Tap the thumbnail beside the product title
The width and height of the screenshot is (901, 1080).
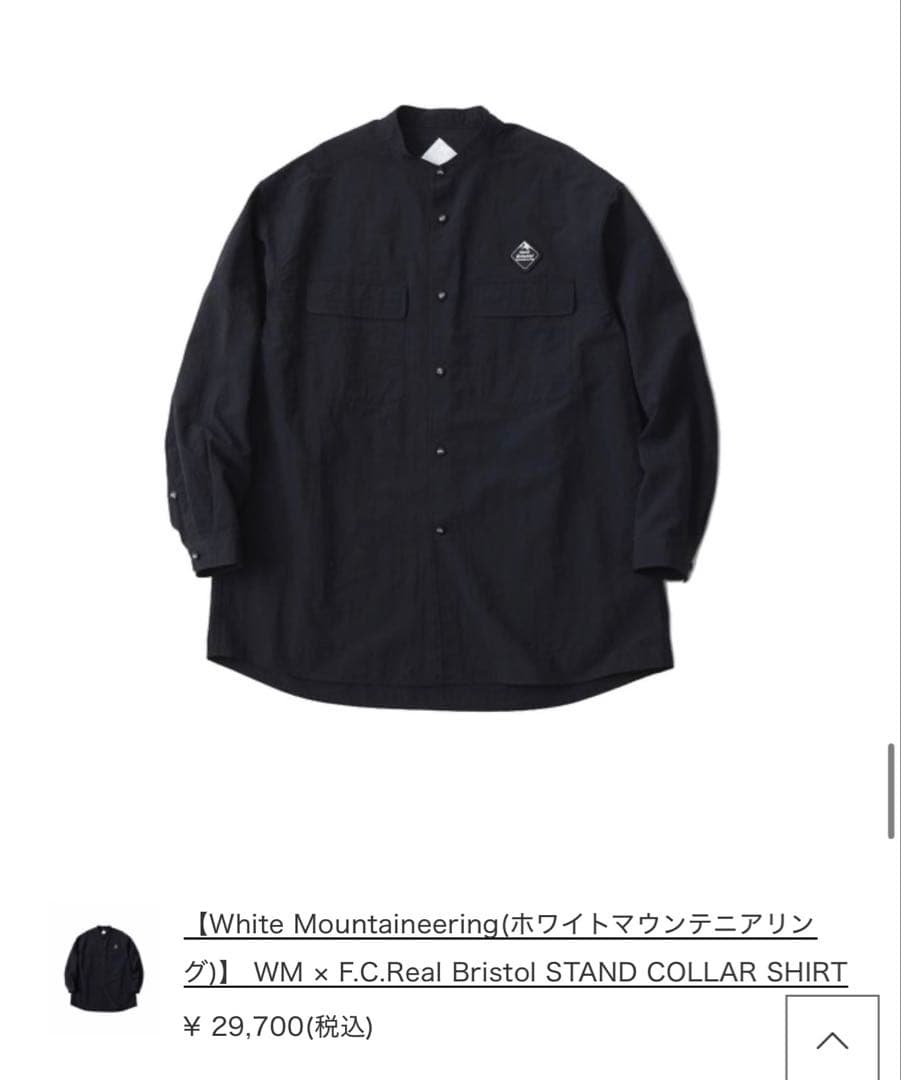pos(106,968)
